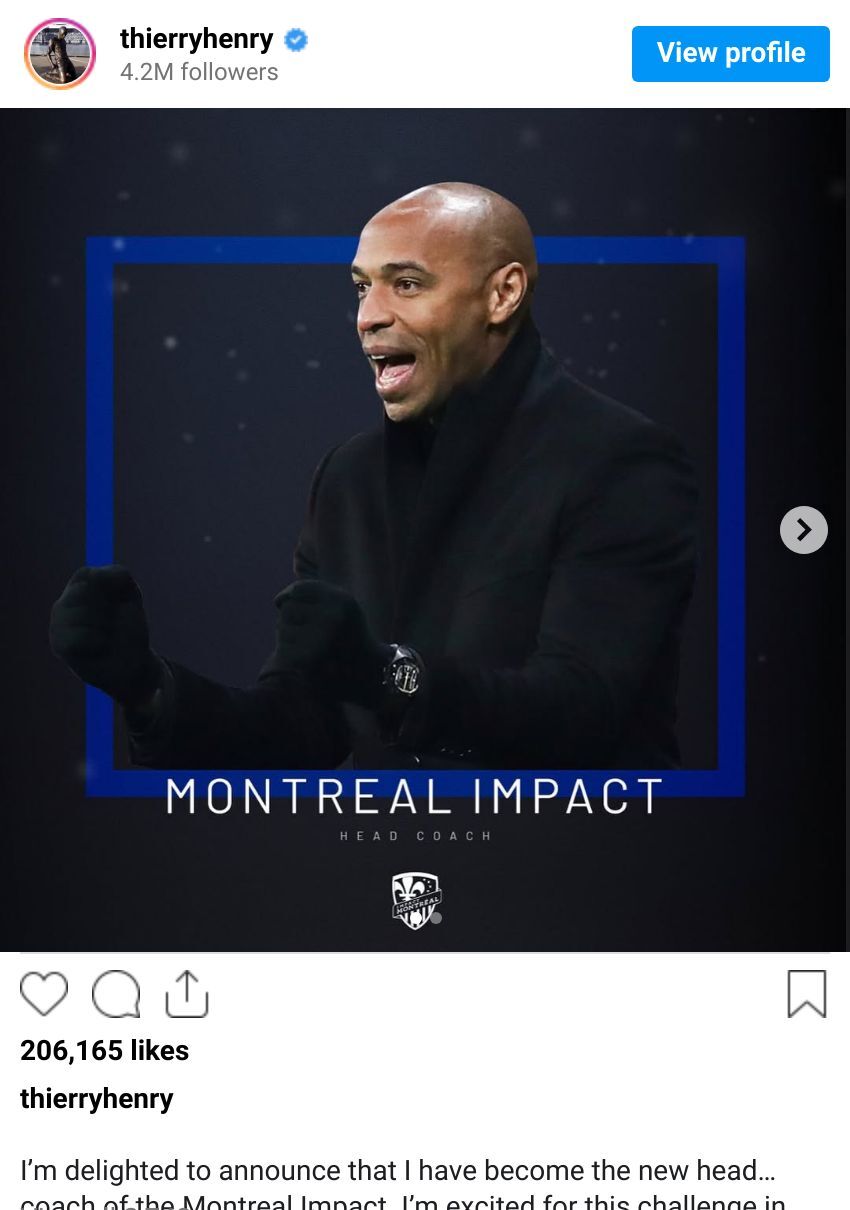
Task: Like the Montreal Impact post
Action: [x=44, y=994]
